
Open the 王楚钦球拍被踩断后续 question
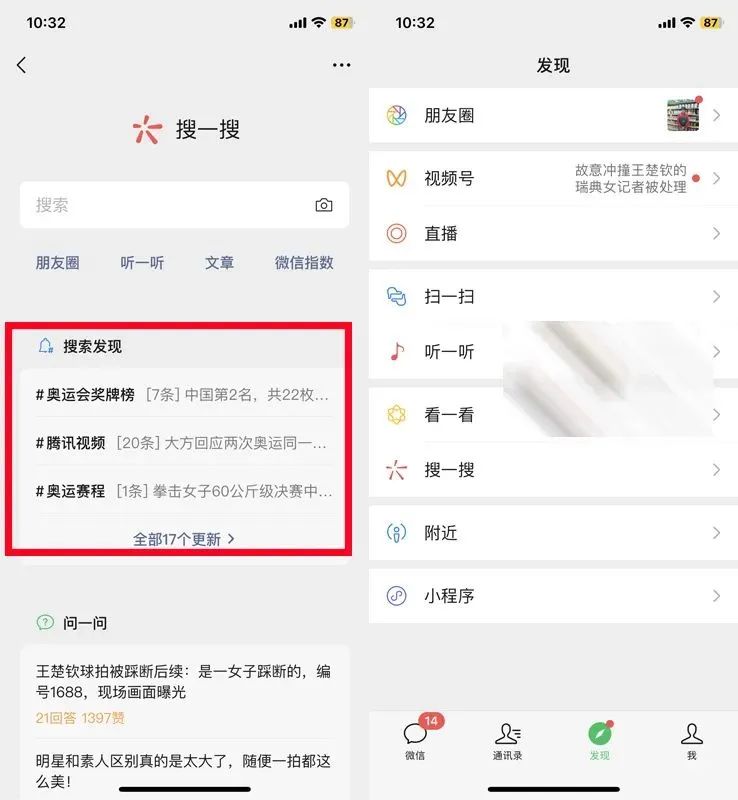[x=184, y=682]
